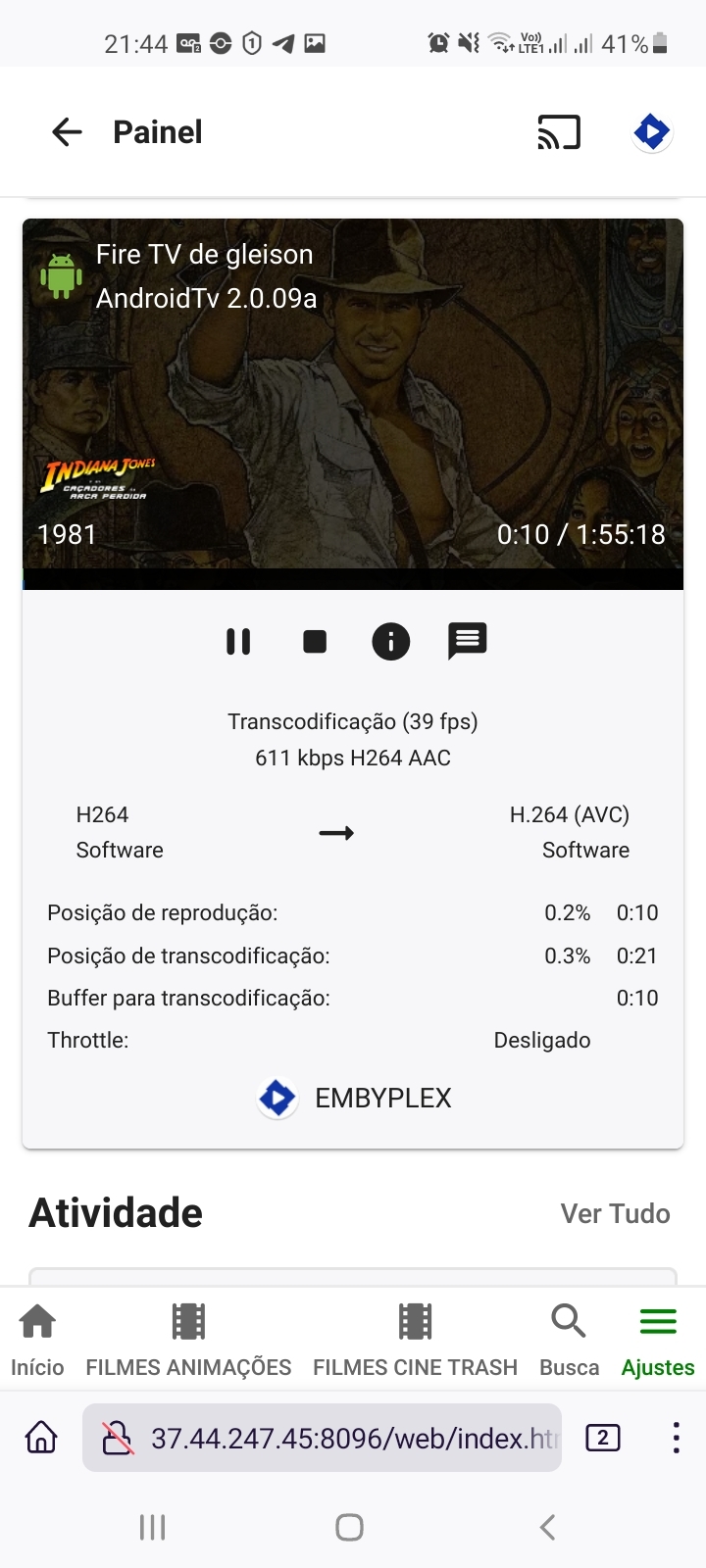Tap the system recent apps button
The width and height of the screenshot is (706, 1568).
coord(152,1527)
